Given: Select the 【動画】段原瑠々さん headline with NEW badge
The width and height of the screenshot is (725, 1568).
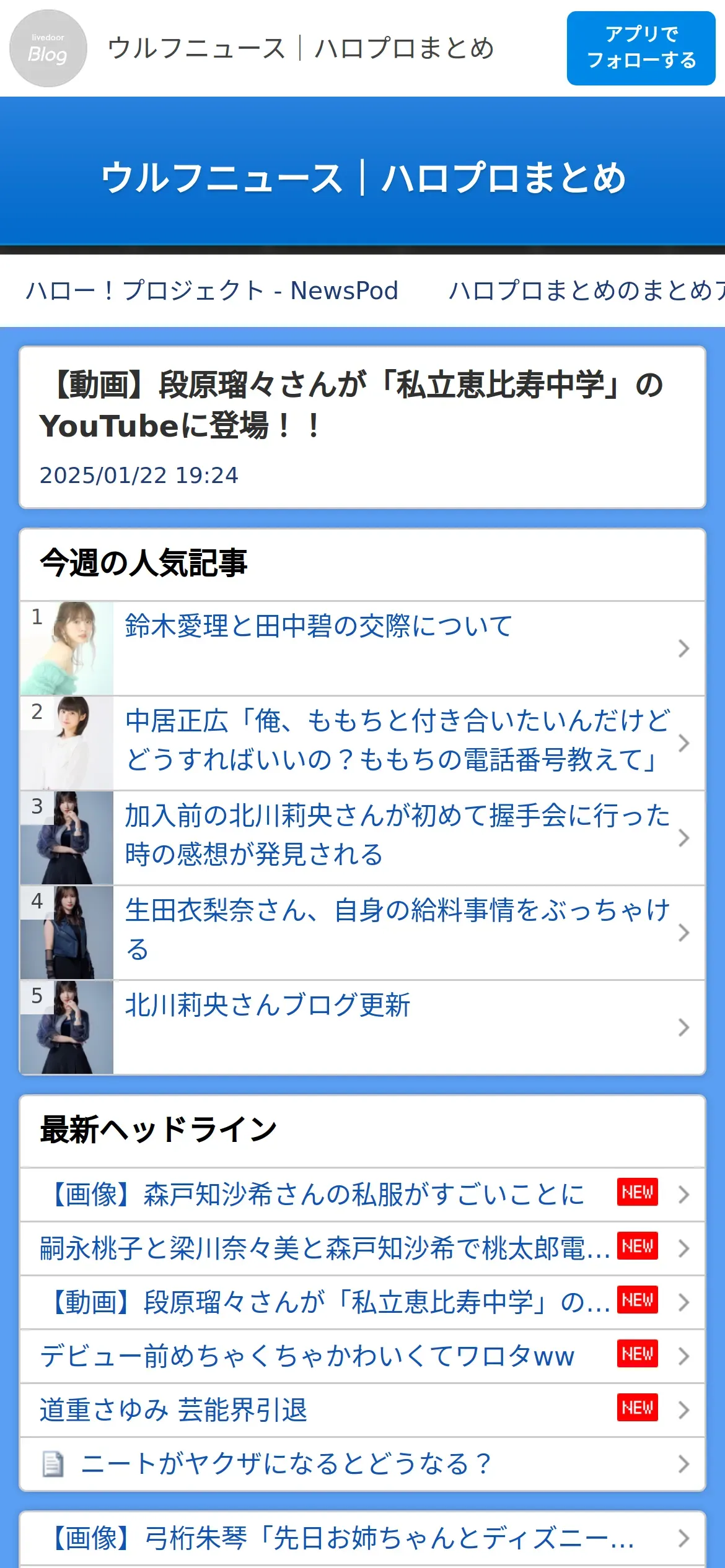Looking at the screenshot, I should point(362,1302).
